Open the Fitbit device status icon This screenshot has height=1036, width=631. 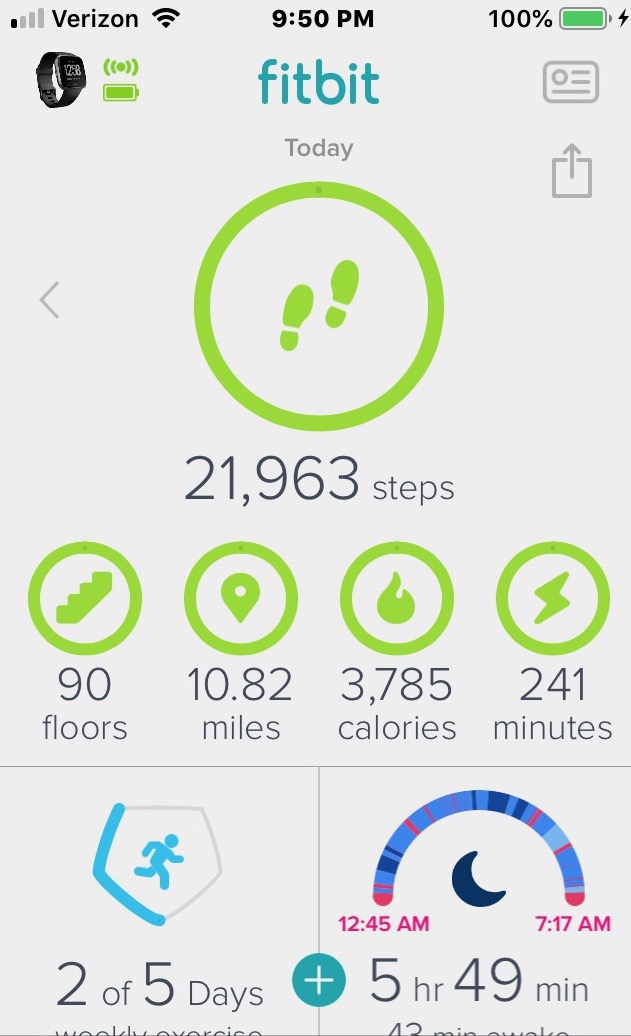point(62,79)
